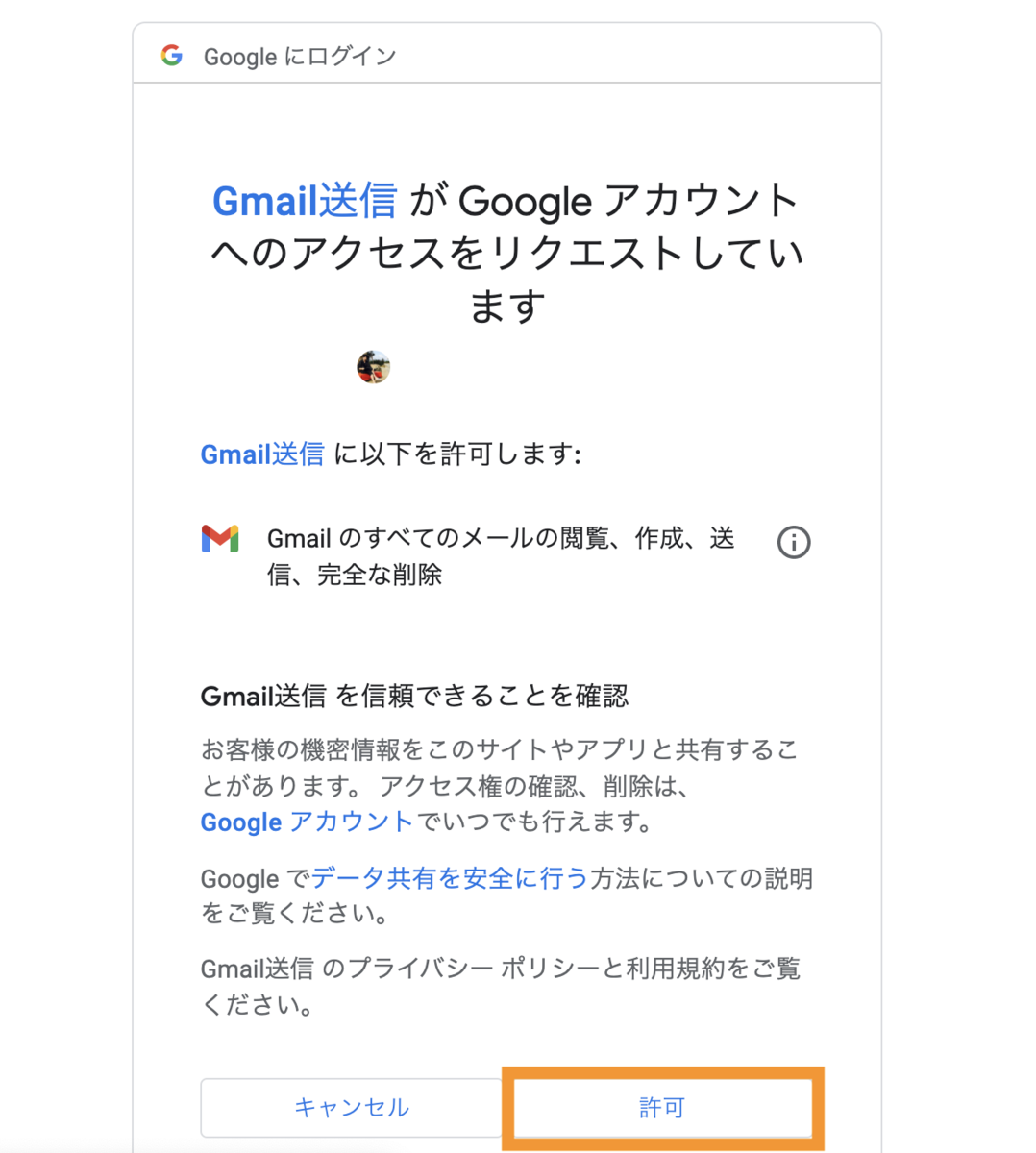Open the Google アカウント link
The height and width of the screenshot is (1153, 1036).
click(x=307, y=822)
